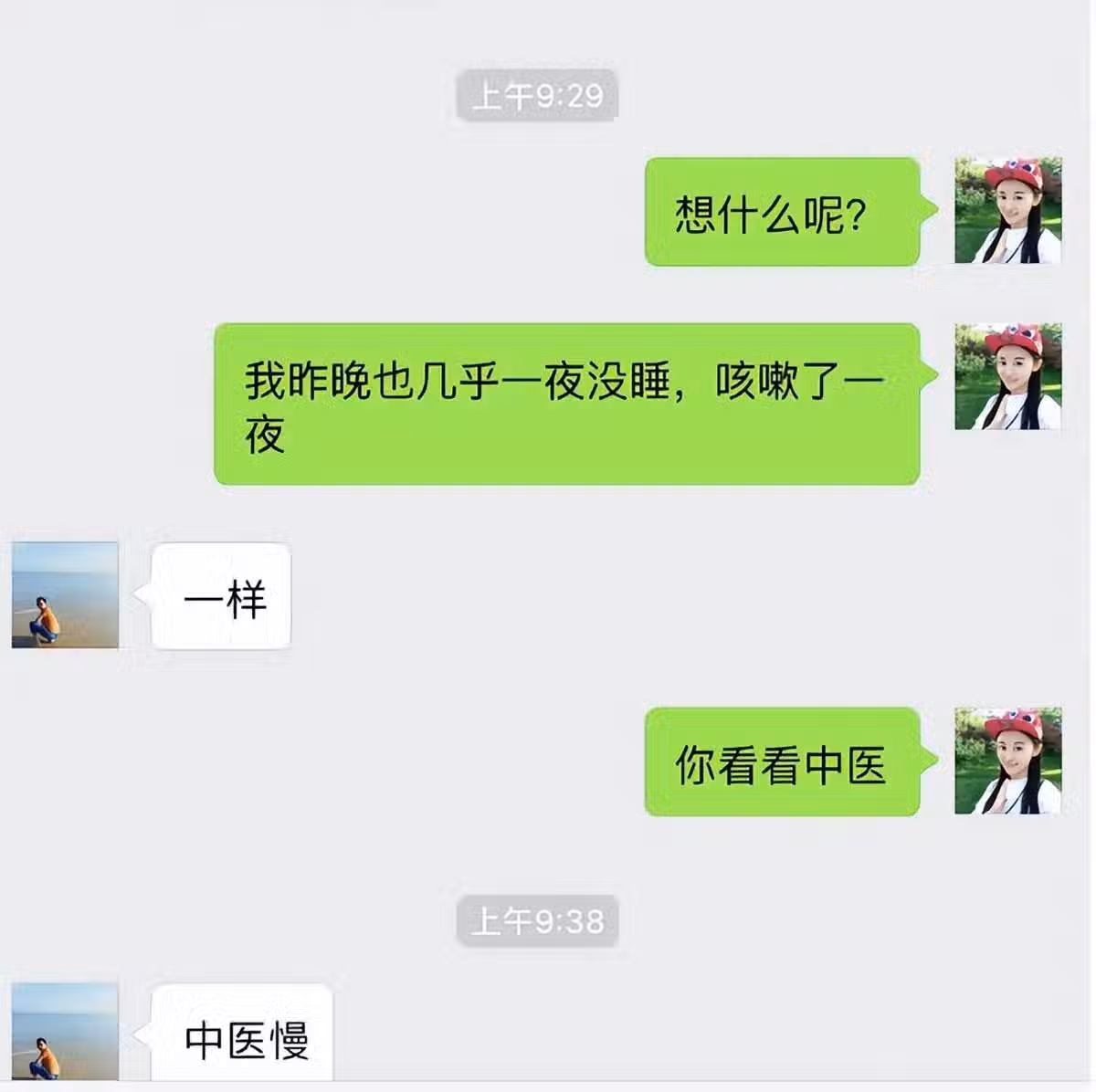Tap the avatar next to '一样' message
1096x1092 pixels.
tap(65, 594)
